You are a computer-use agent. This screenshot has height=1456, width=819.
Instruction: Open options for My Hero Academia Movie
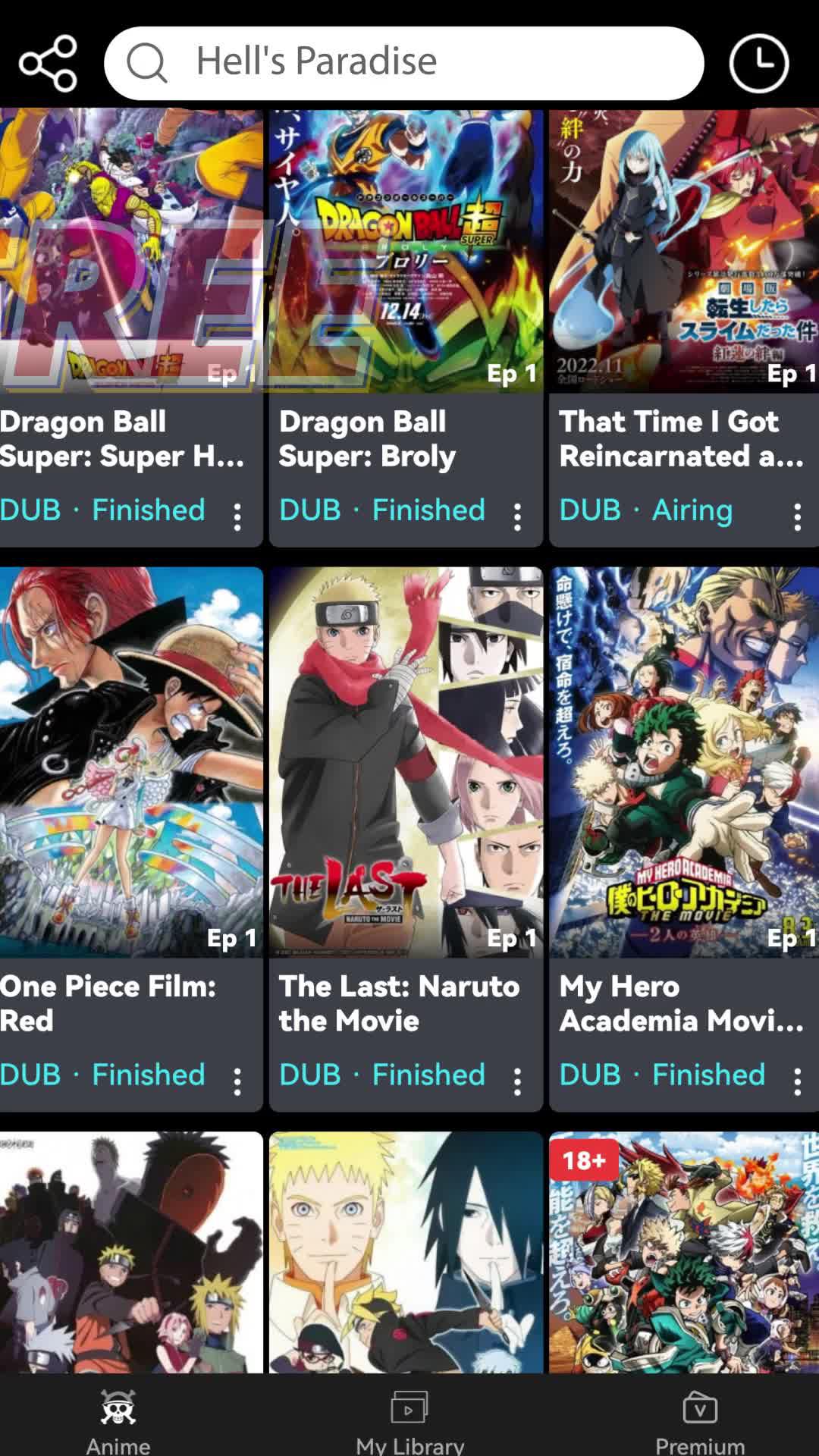click(797, 1082)
